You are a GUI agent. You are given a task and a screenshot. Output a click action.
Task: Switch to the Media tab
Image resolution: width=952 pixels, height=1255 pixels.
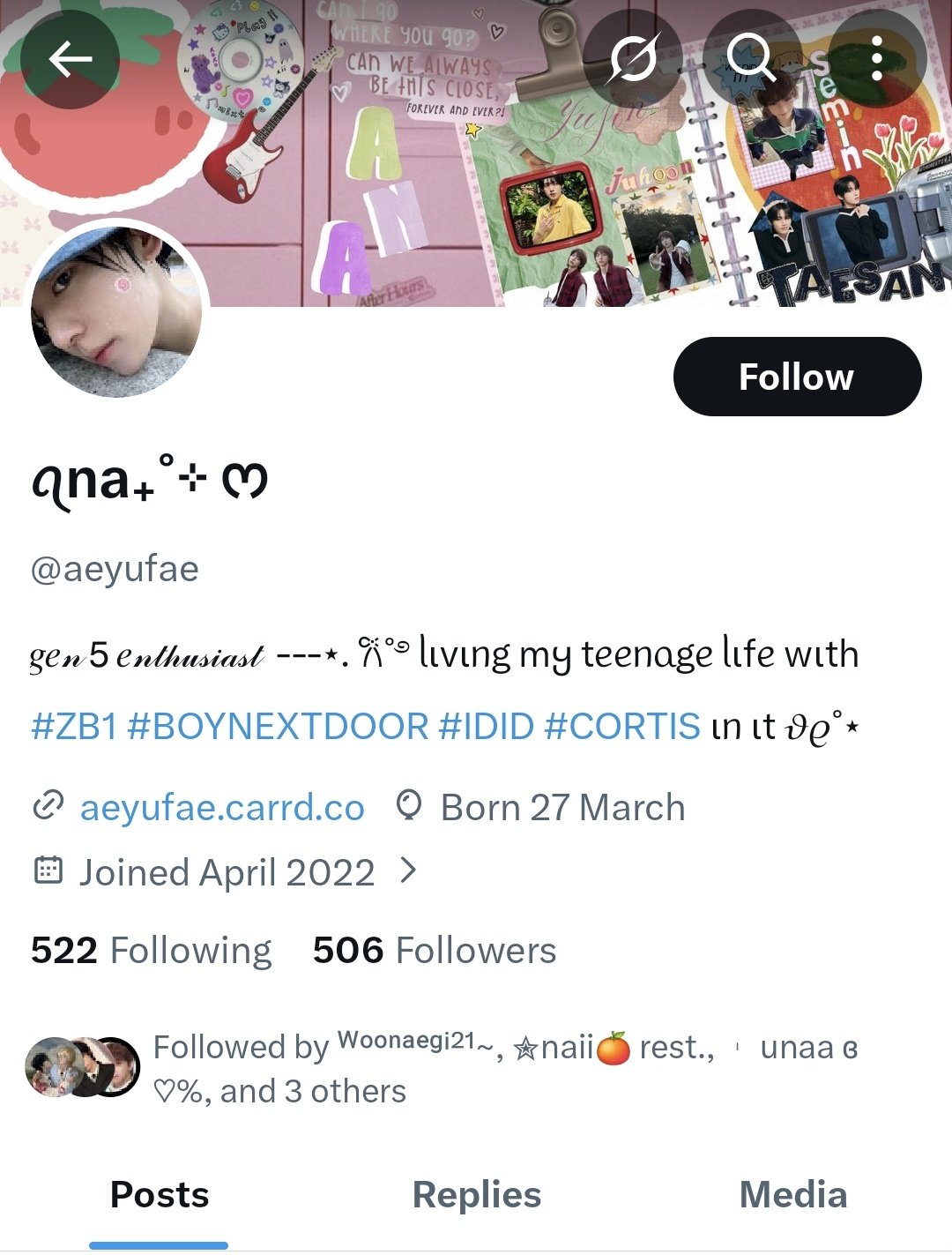coord(792,1195)
